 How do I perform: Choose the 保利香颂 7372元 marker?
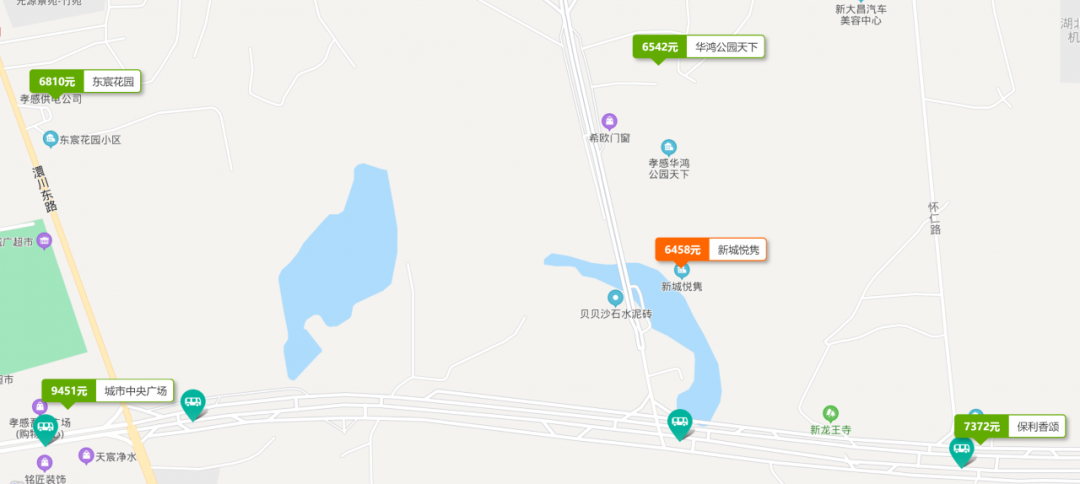(1009, 427)
